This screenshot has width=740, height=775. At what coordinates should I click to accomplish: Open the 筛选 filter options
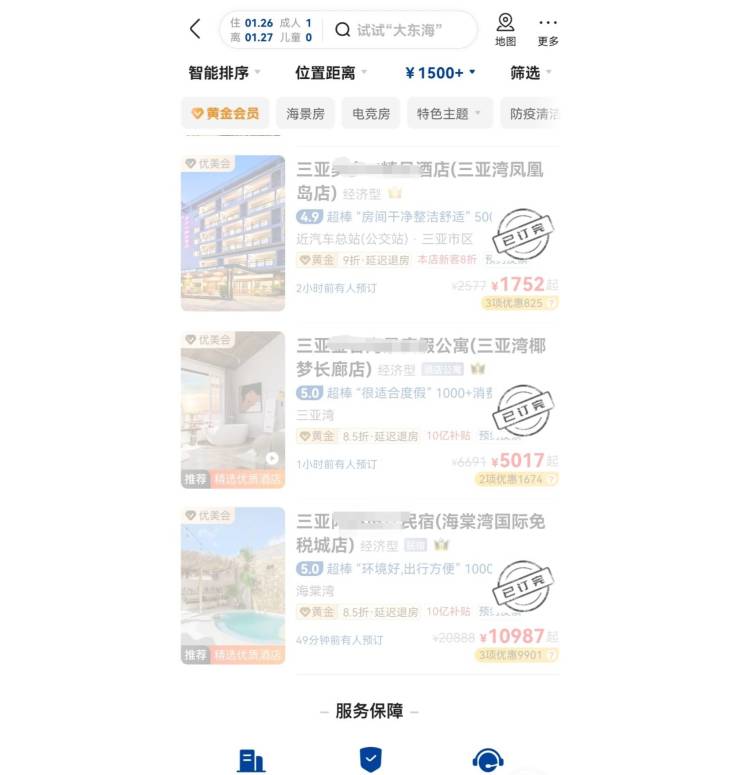coord(530,72)
